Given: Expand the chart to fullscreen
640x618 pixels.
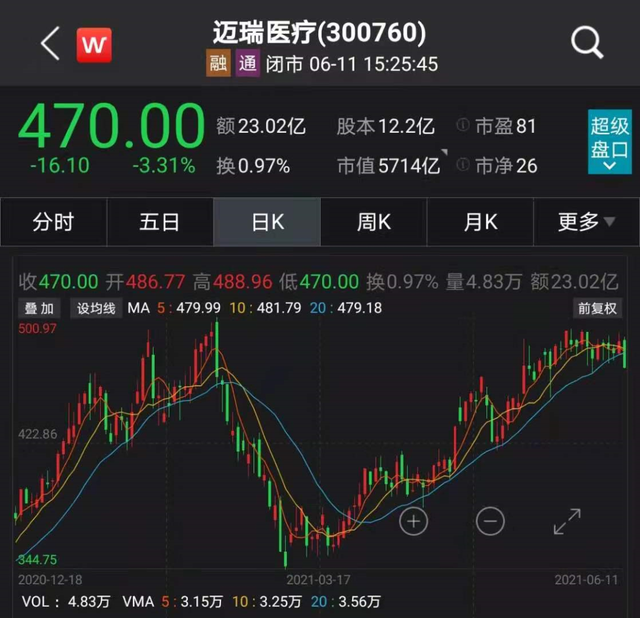Looking at the screenshot, I should pos(567,521).
